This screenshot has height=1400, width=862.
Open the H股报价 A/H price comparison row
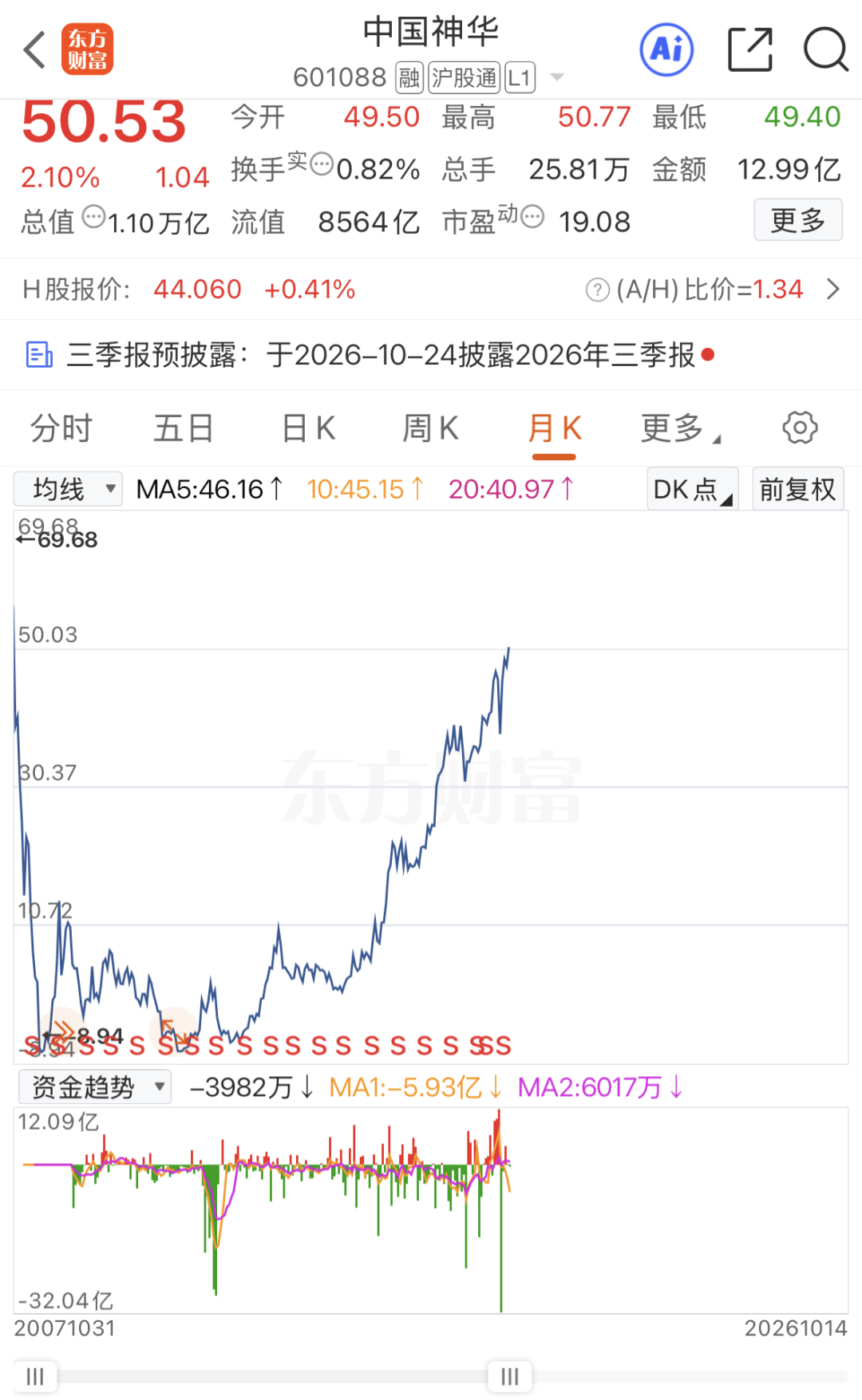click(431, 289)
